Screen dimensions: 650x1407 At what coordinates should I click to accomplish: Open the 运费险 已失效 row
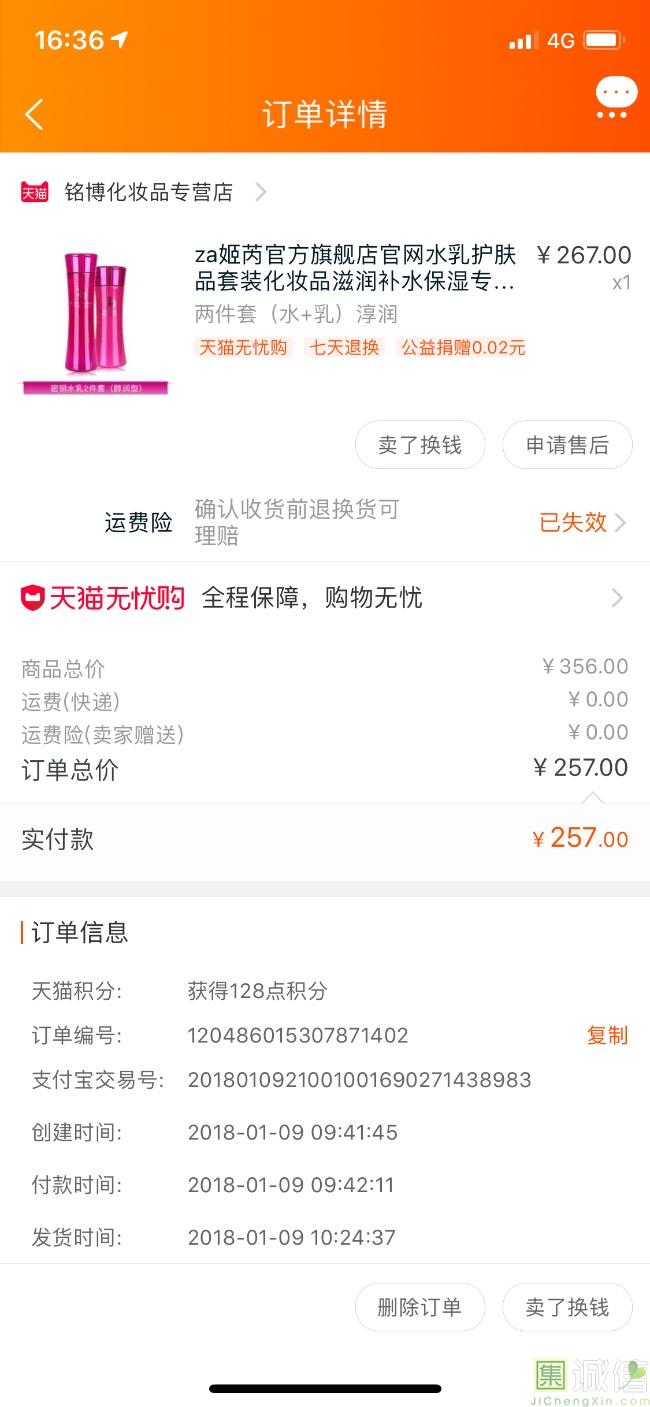325,522
